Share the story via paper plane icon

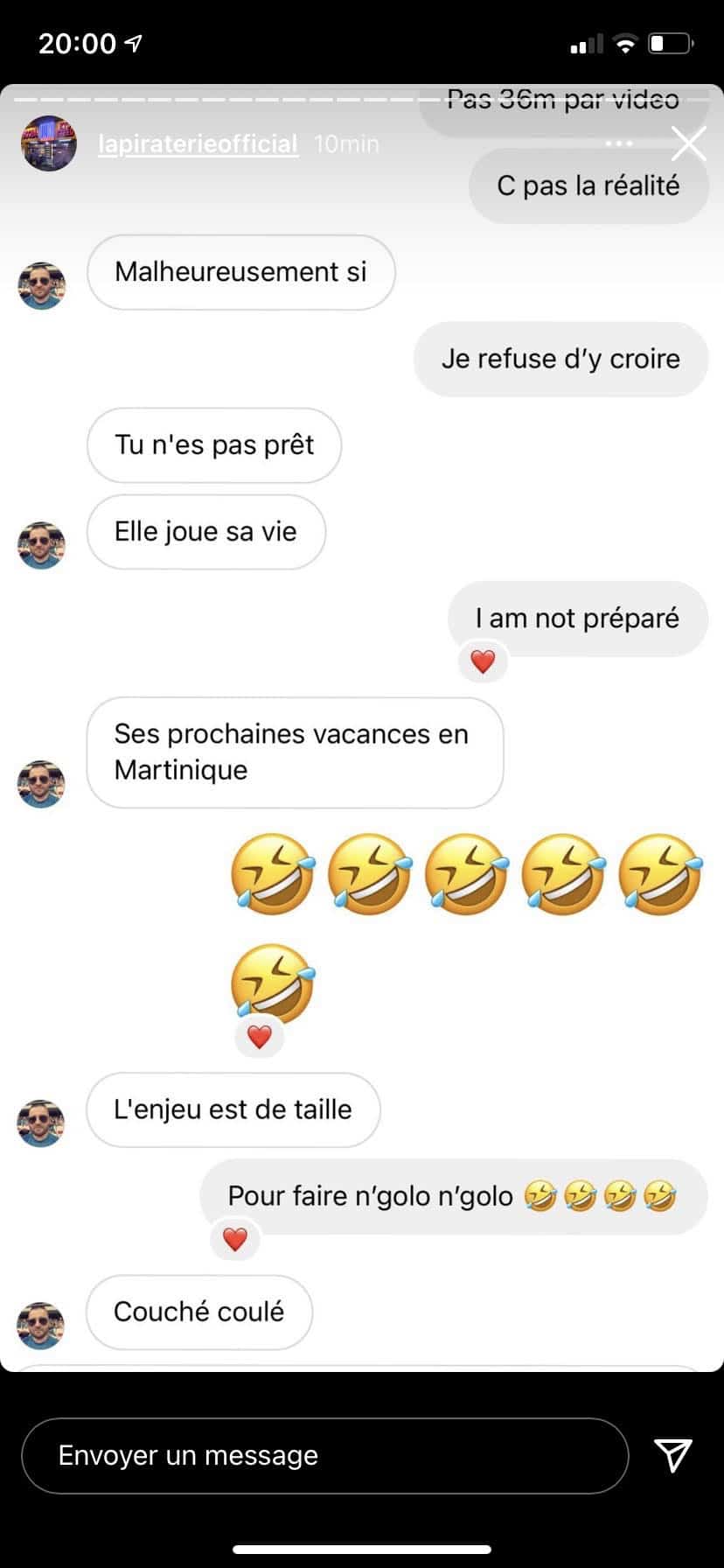(x=673, y=1455)
